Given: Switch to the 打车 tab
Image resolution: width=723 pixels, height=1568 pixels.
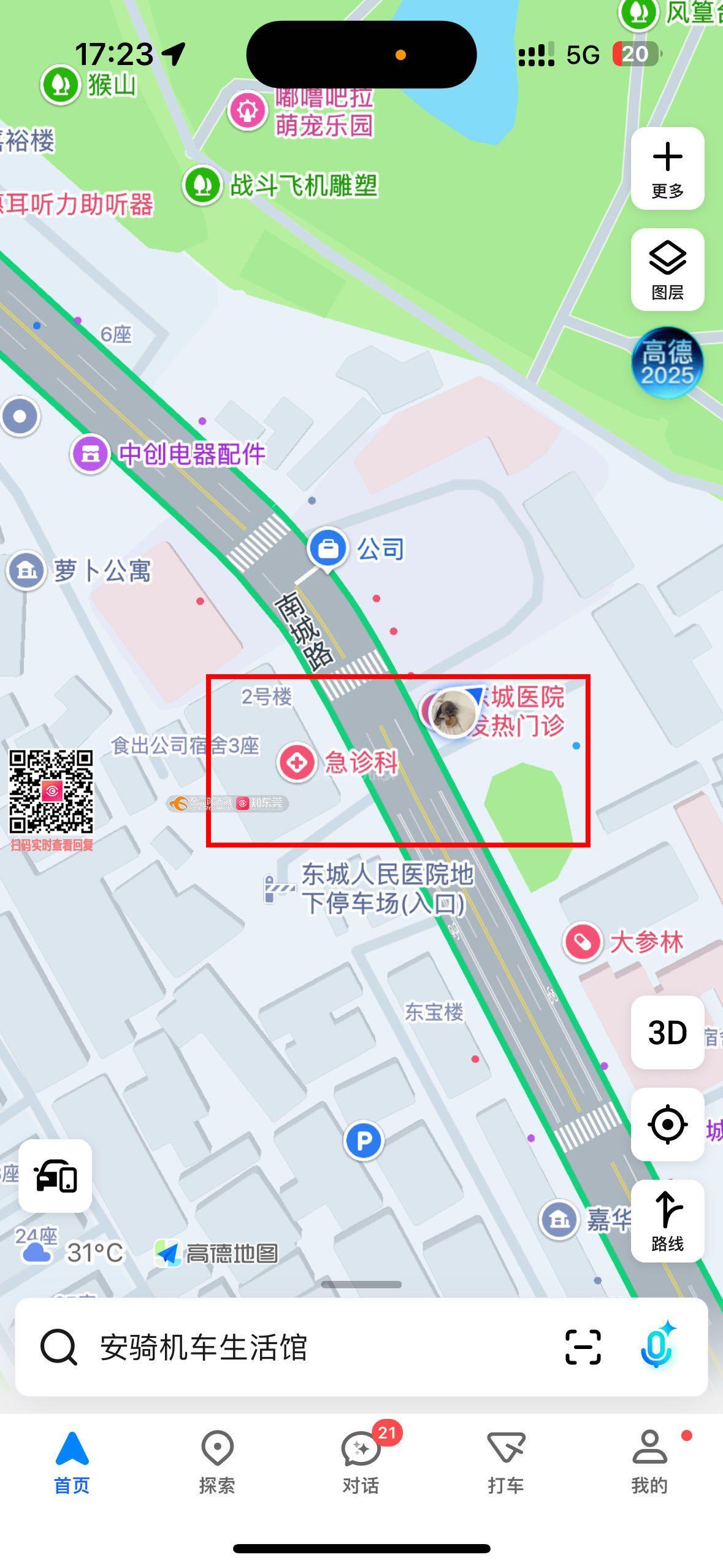Looking at the screenshot, I should coord(506,1463).
